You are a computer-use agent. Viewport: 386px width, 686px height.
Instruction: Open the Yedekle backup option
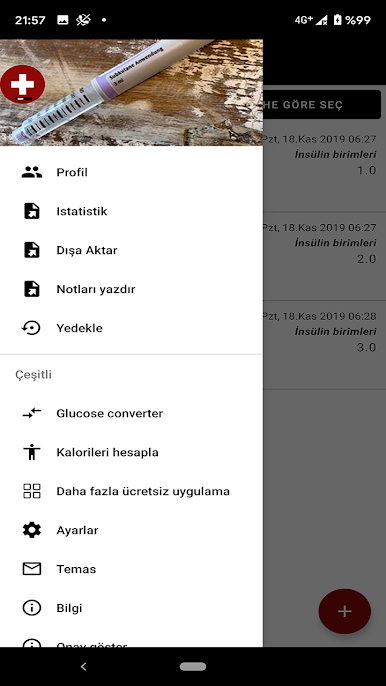point(131,328)
